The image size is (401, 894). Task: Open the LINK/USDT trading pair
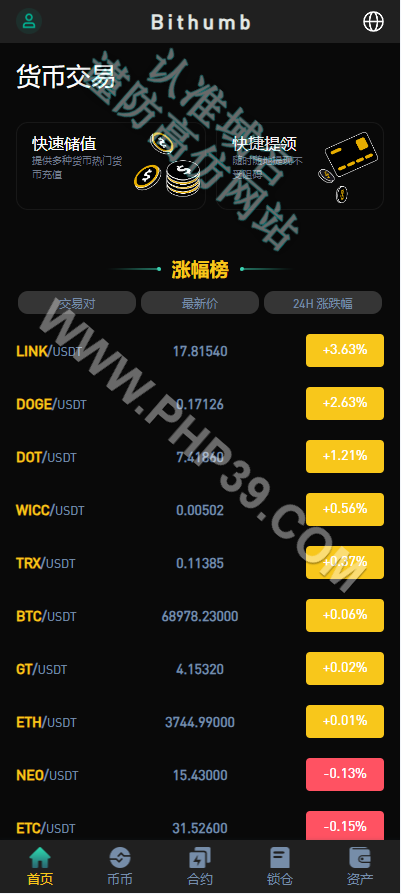[200, 351]
